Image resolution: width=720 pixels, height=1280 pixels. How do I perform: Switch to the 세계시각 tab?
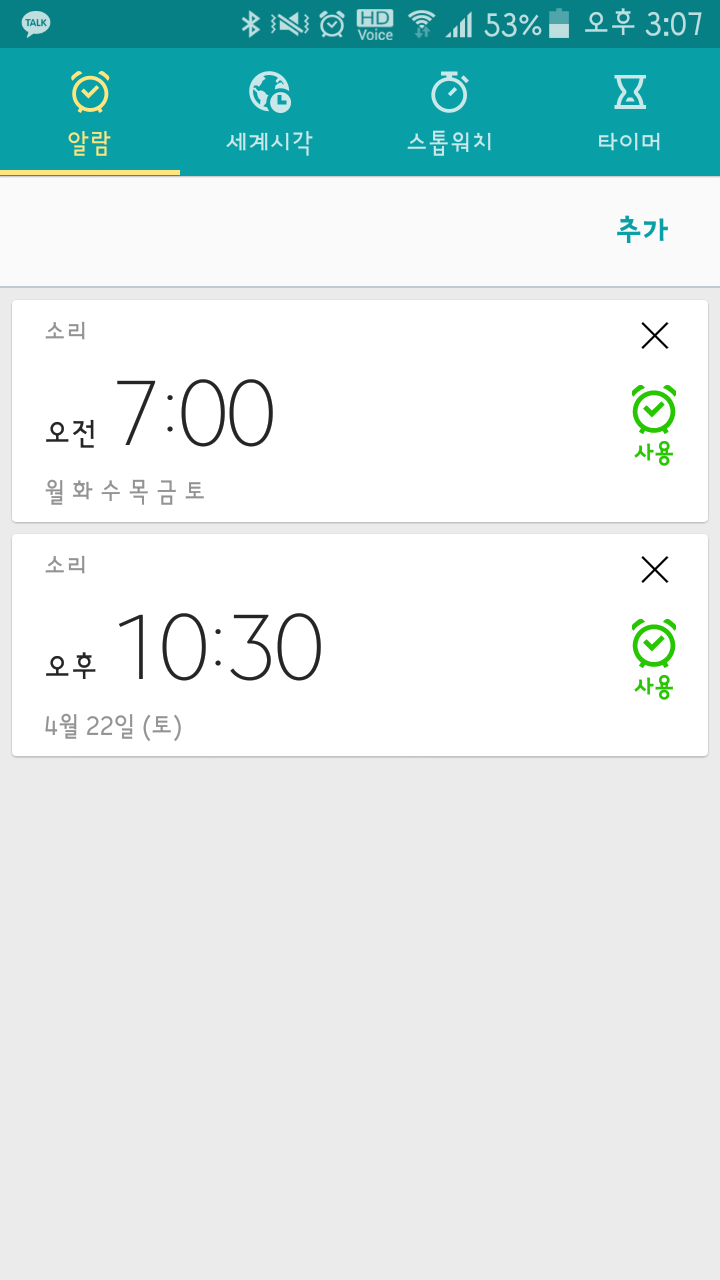coord(270,113)
